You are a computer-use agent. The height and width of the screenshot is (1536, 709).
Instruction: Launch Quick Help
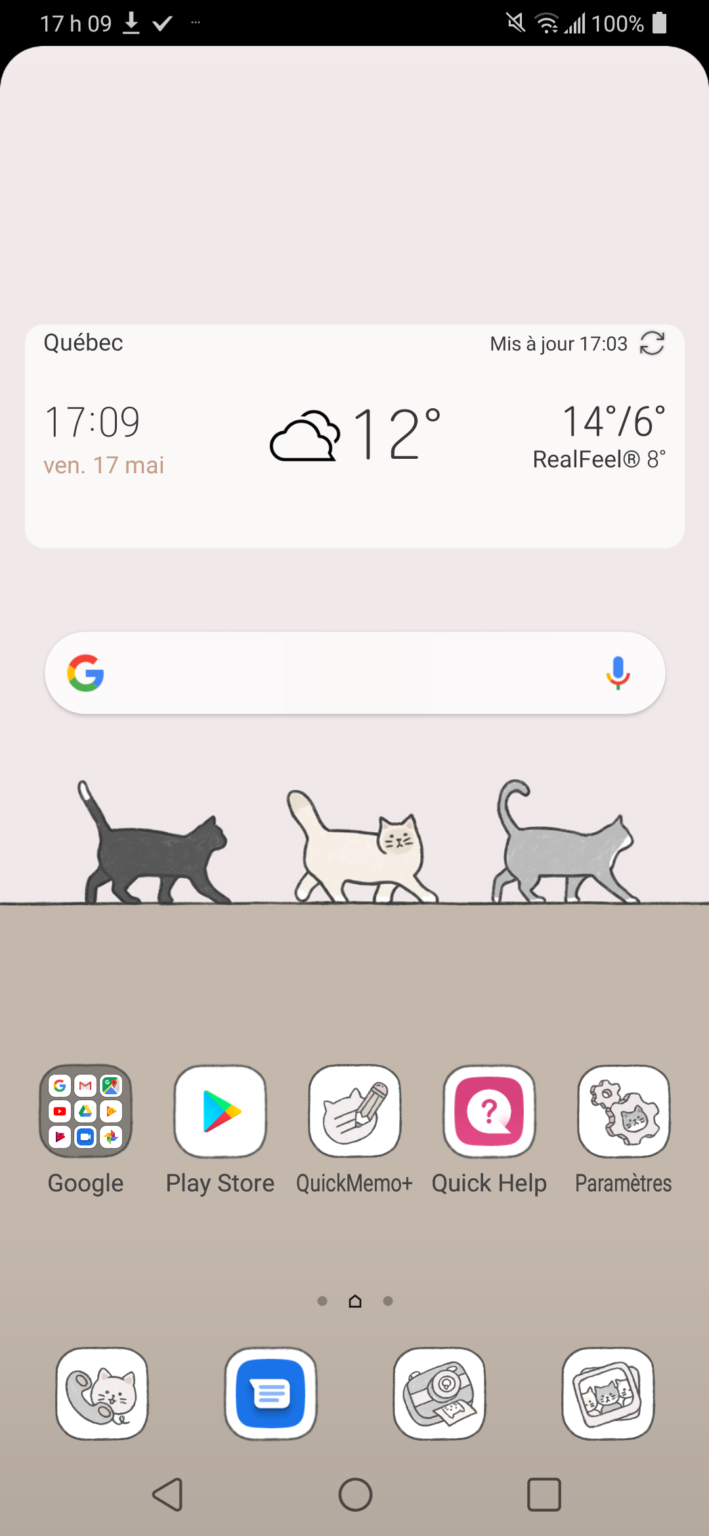(x=489, y=1111)
